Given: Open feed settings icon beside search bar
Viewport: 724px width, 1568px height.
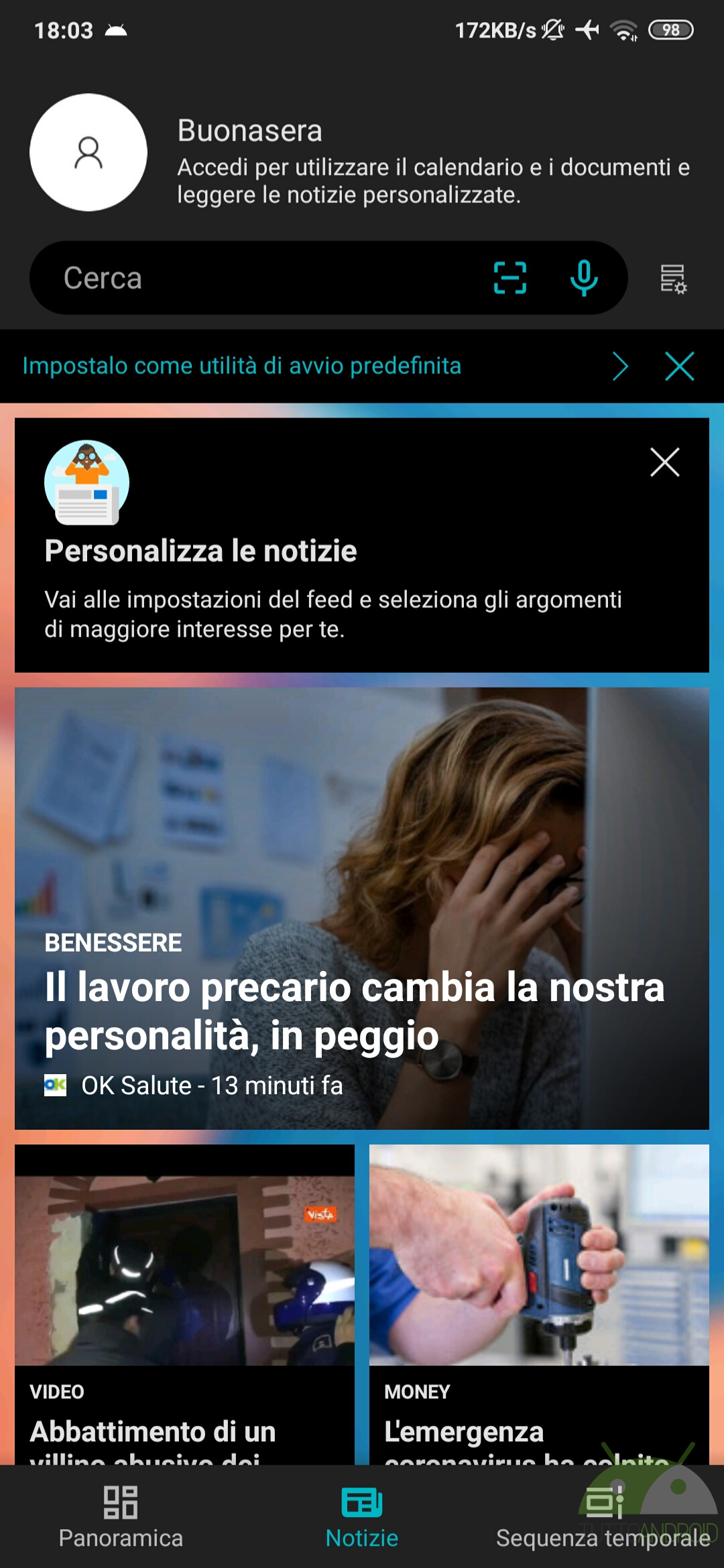Looking at the screenshot, I should coord(673,278).
